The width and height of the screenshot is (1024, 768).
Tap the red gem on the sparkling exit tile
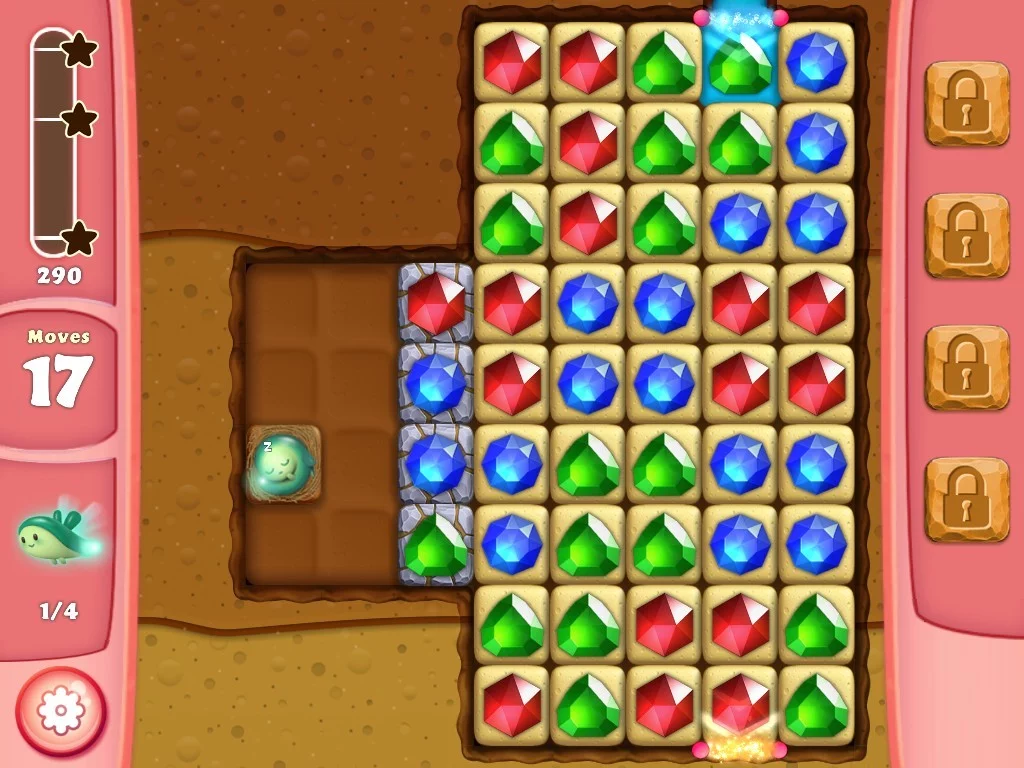740,705
